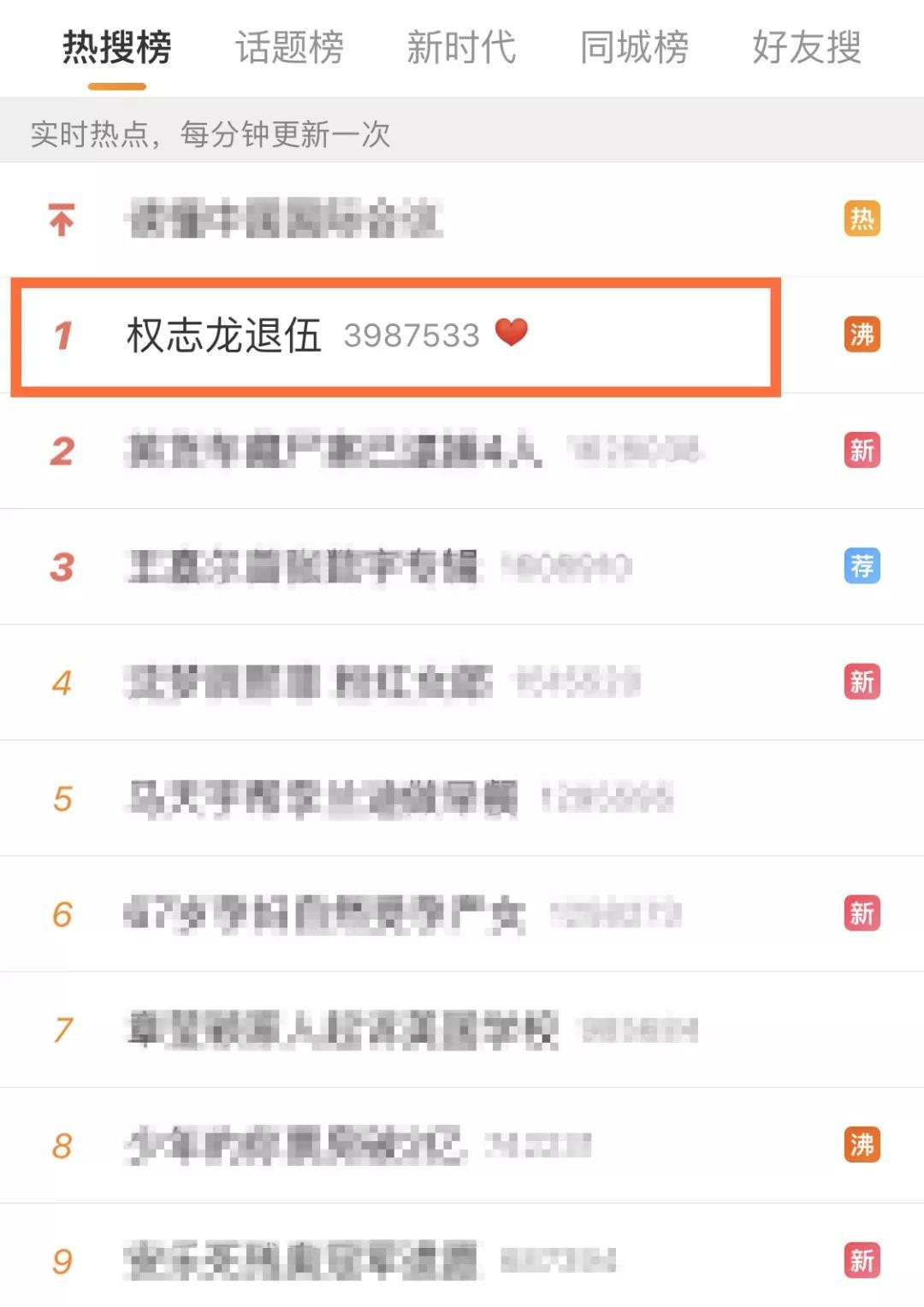The height and width of the screenshot is (1307, 924).
Task: Open hot search entry ranked 8
Action: click(295, 1145)
